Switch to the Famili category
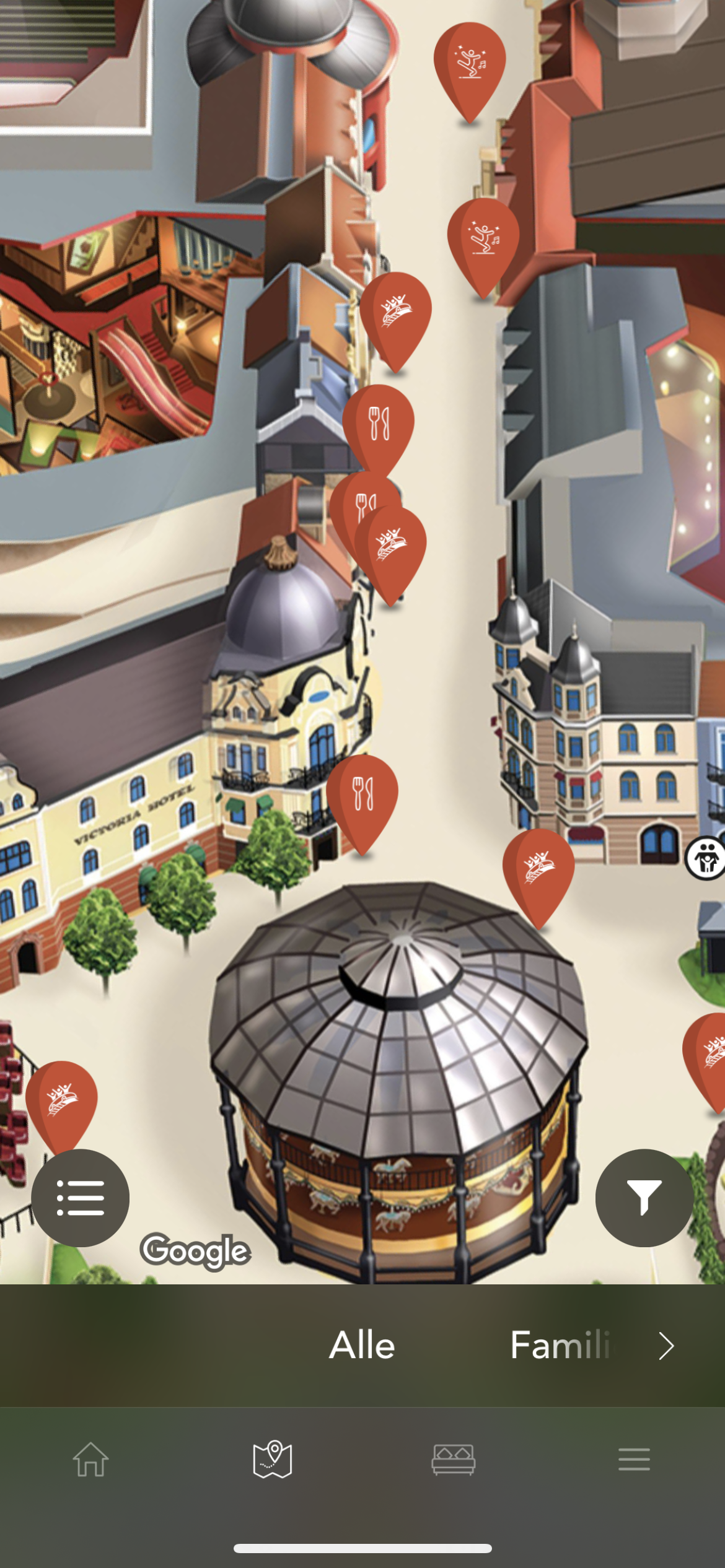Screen dimensions: 725x1568 point(560,1345)
